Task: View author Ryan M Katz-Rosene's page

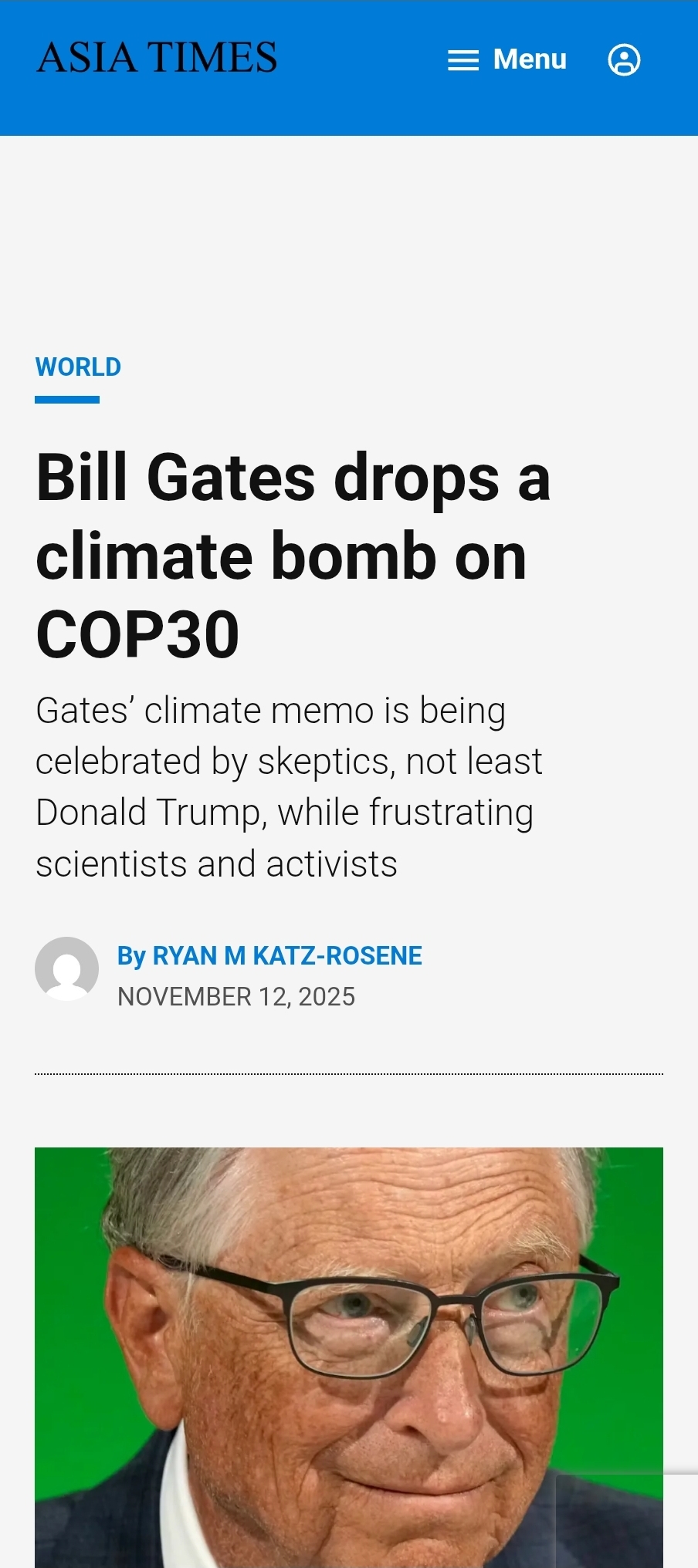Action: pyautogui.click(x=286, y=955)
